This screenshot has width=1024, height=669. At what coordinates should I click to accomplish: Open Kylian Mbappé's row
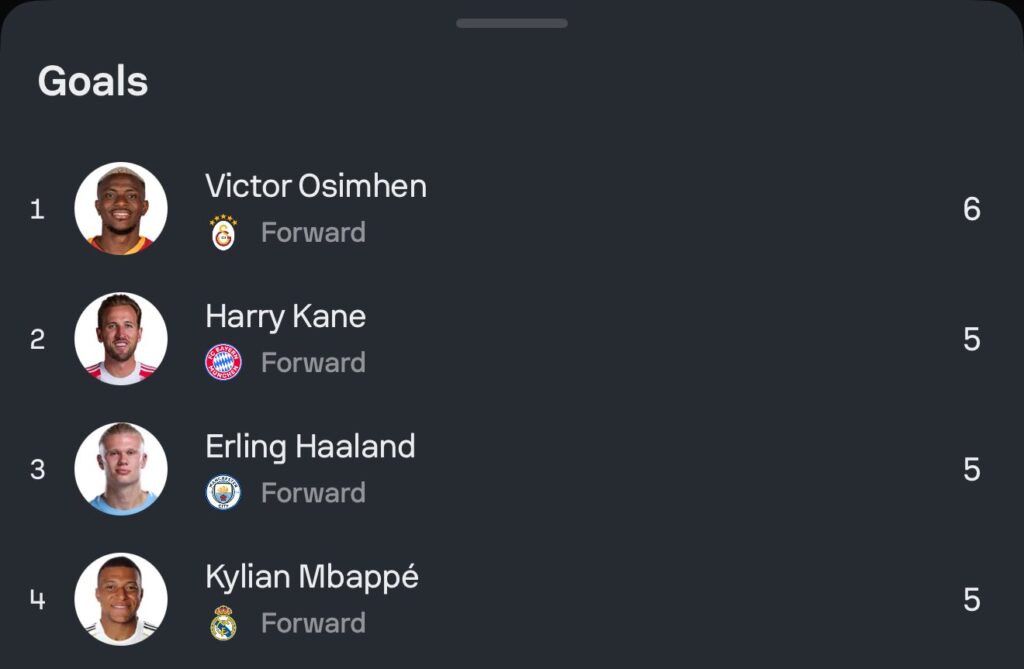(x=311, y=578)
